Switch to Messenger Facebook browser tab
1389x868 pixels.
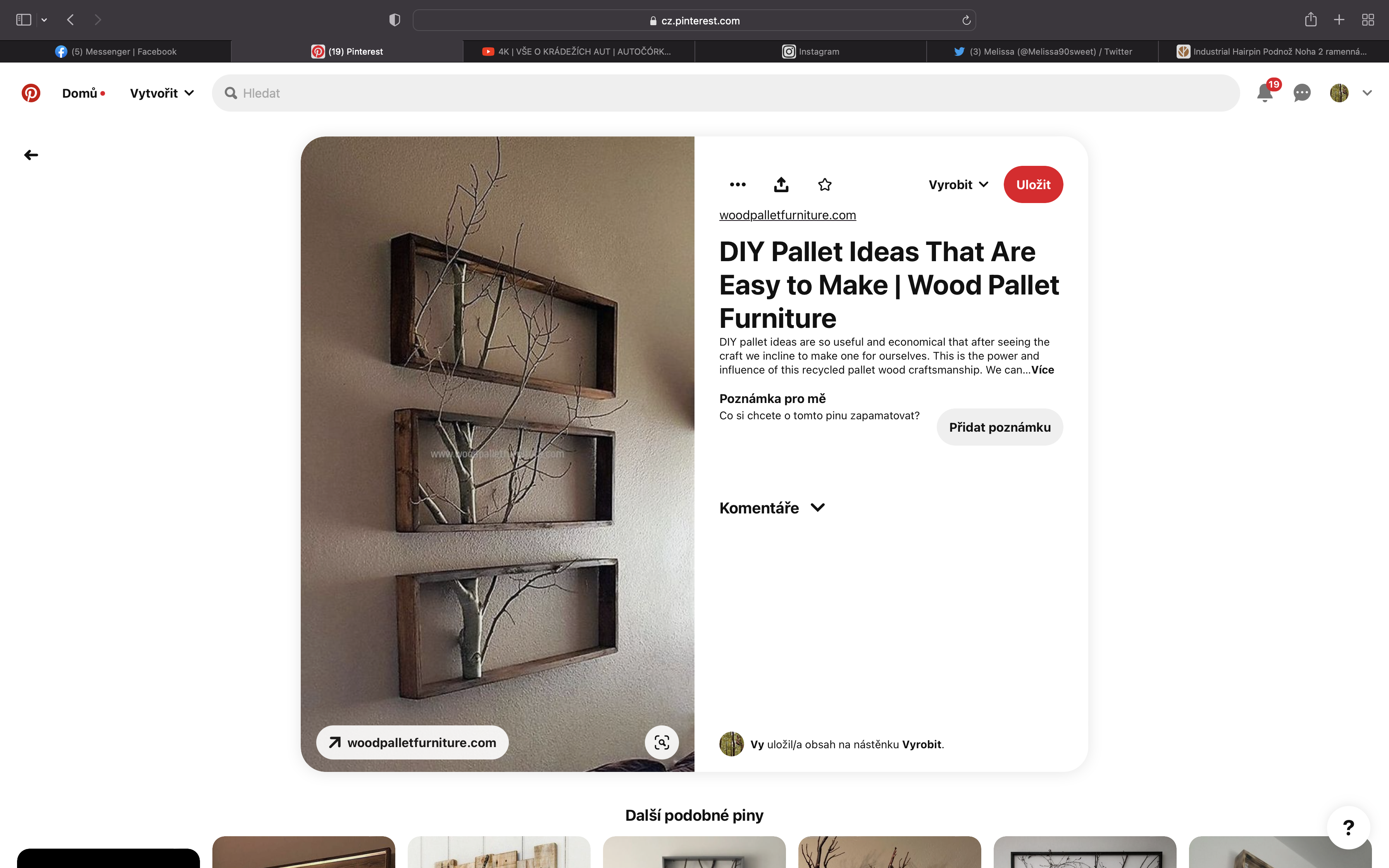tap(116, 52)
